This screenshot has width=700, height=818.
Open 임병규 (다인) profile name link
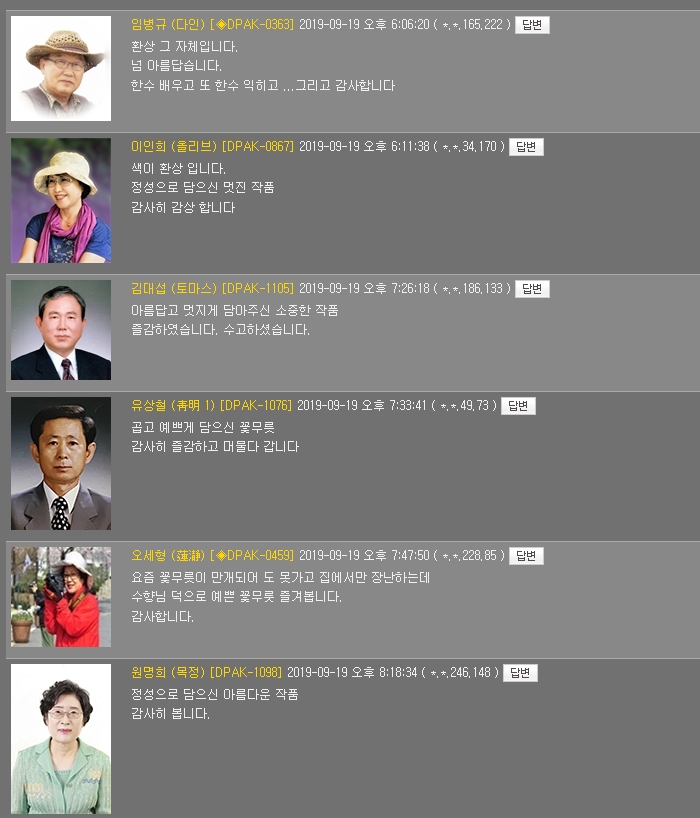(168, 25)
